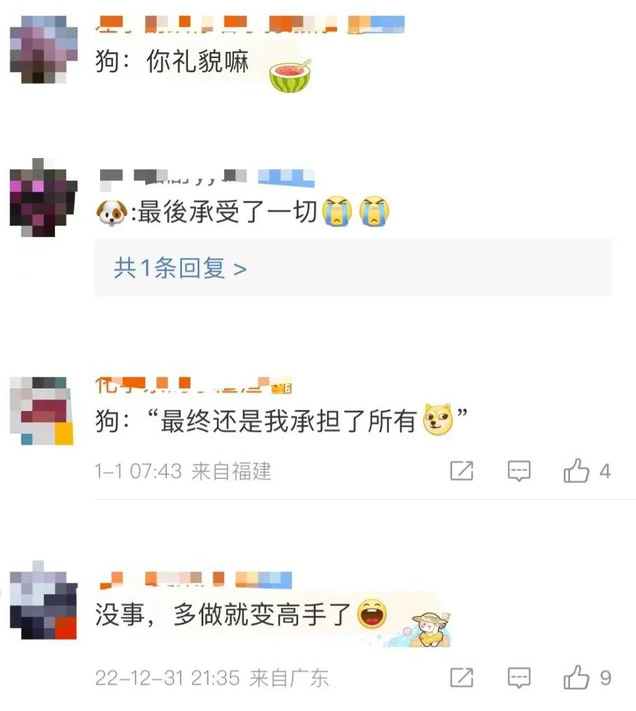Screen dimensions: 636x711
Task: Share the comment posted from 福建
Action: 461,471
